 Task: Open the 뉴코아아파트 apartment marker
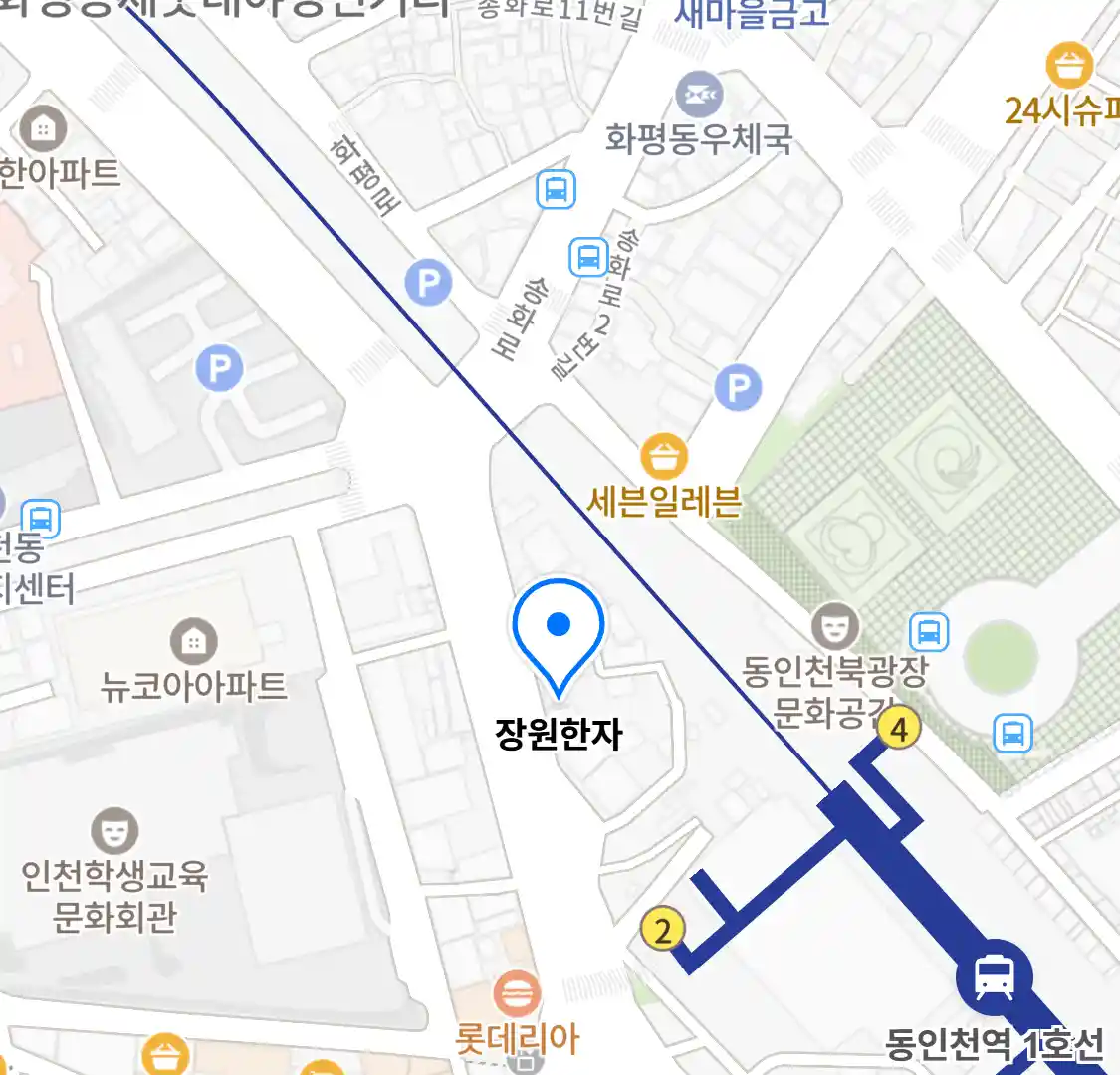tap(193, 642)
